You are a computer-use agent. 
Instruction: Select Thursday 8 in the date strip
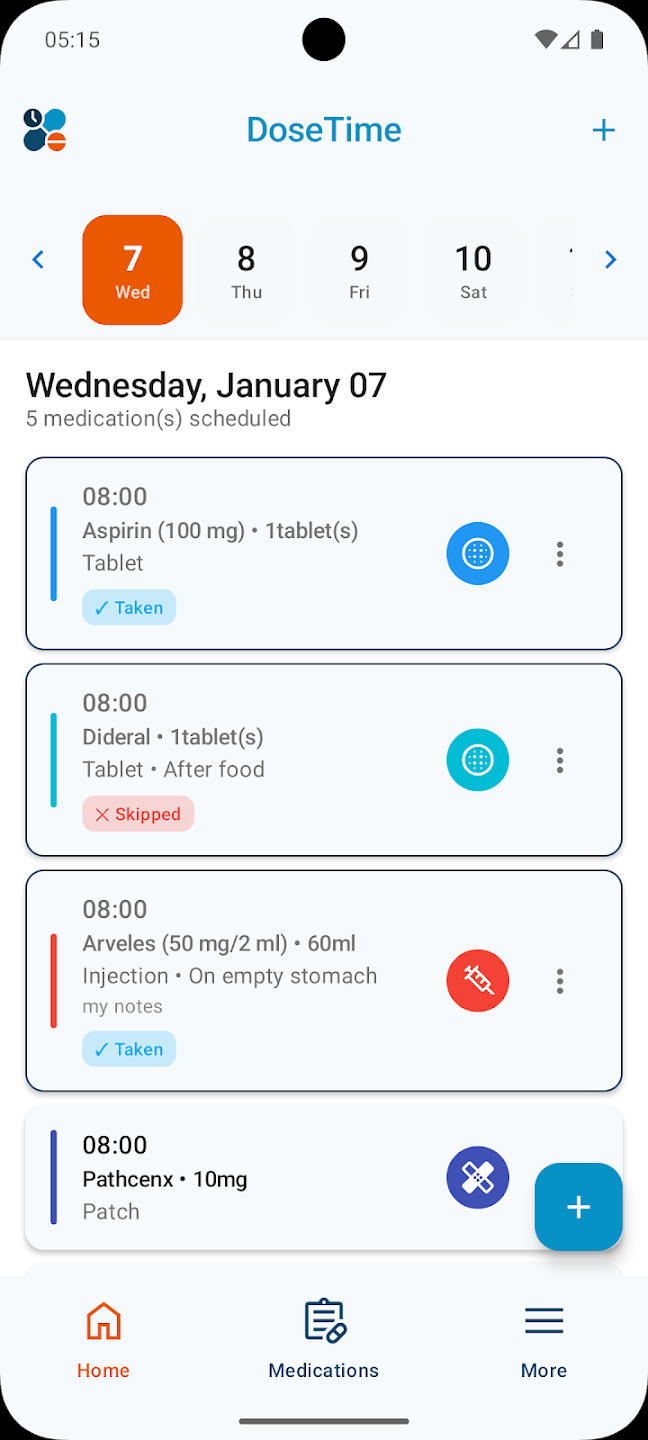(x=246, y=270)
